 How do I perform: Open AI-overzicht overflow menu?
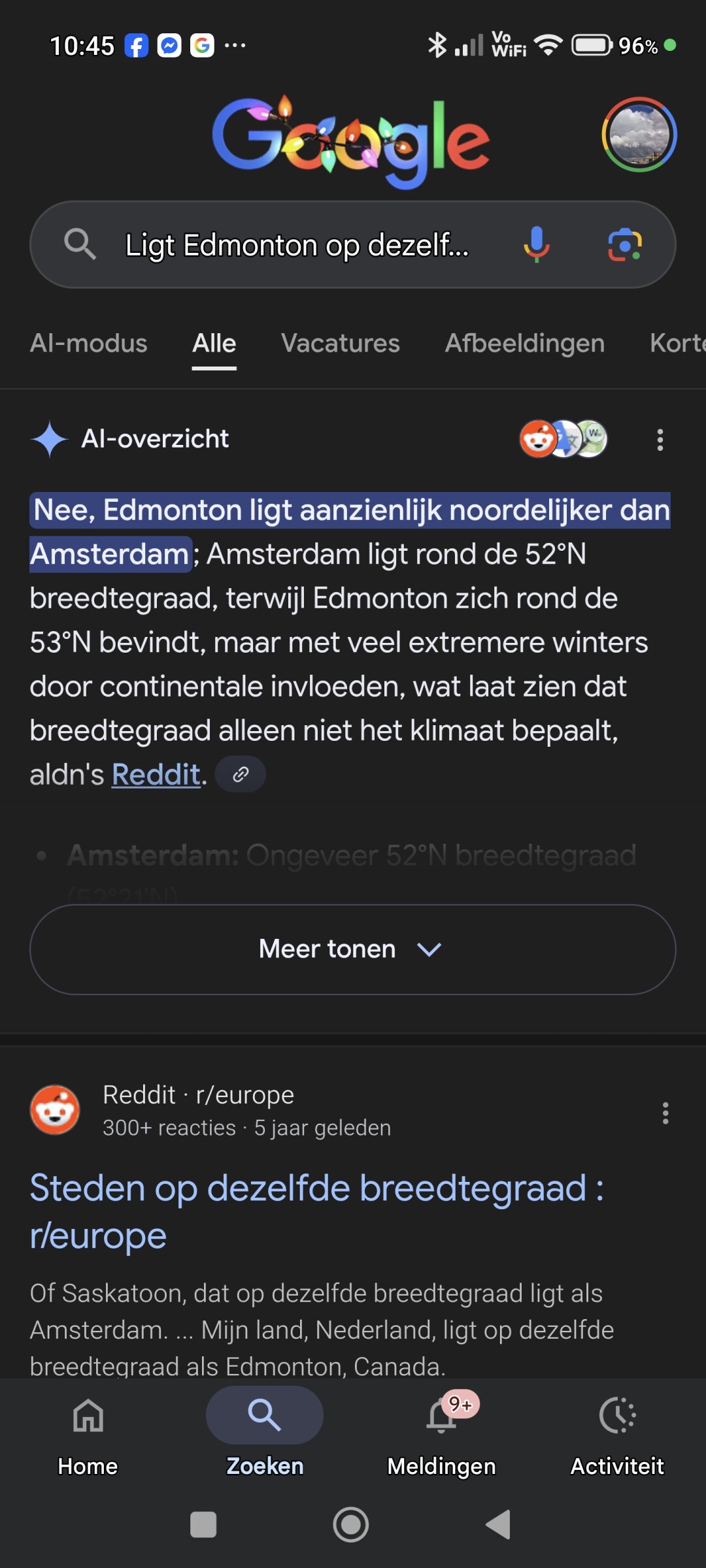click(x=660, y=440)
